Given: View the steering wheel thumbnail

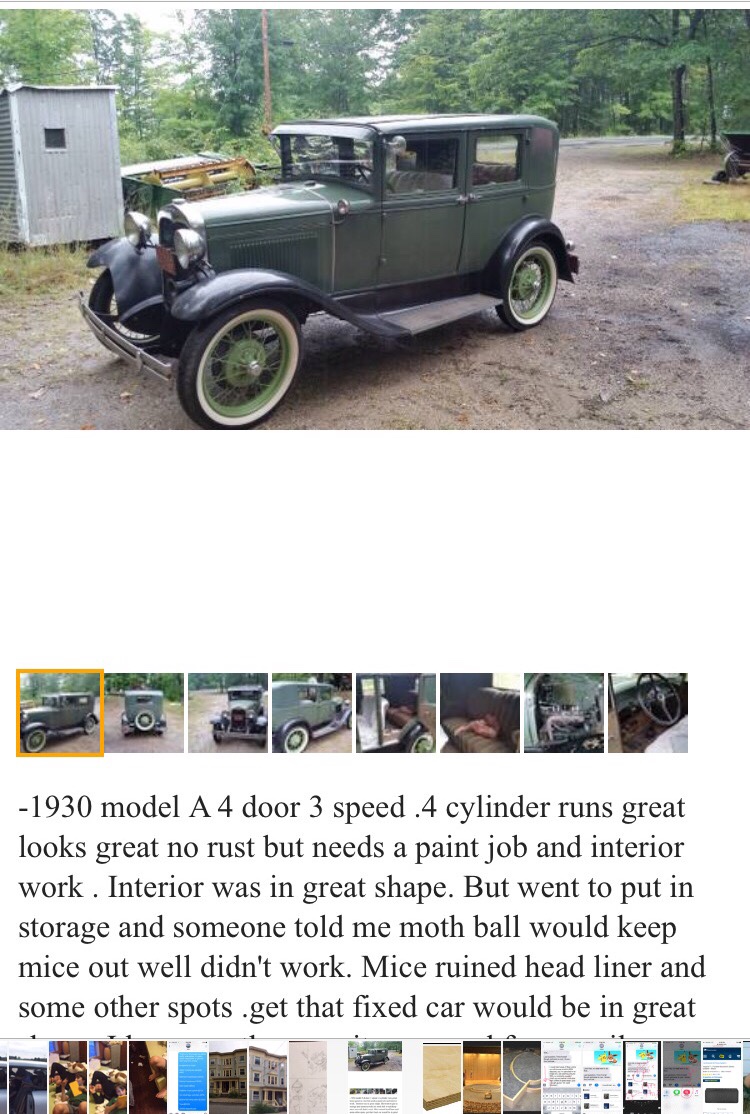Looking at the screenshot, I should pos(648,712).
